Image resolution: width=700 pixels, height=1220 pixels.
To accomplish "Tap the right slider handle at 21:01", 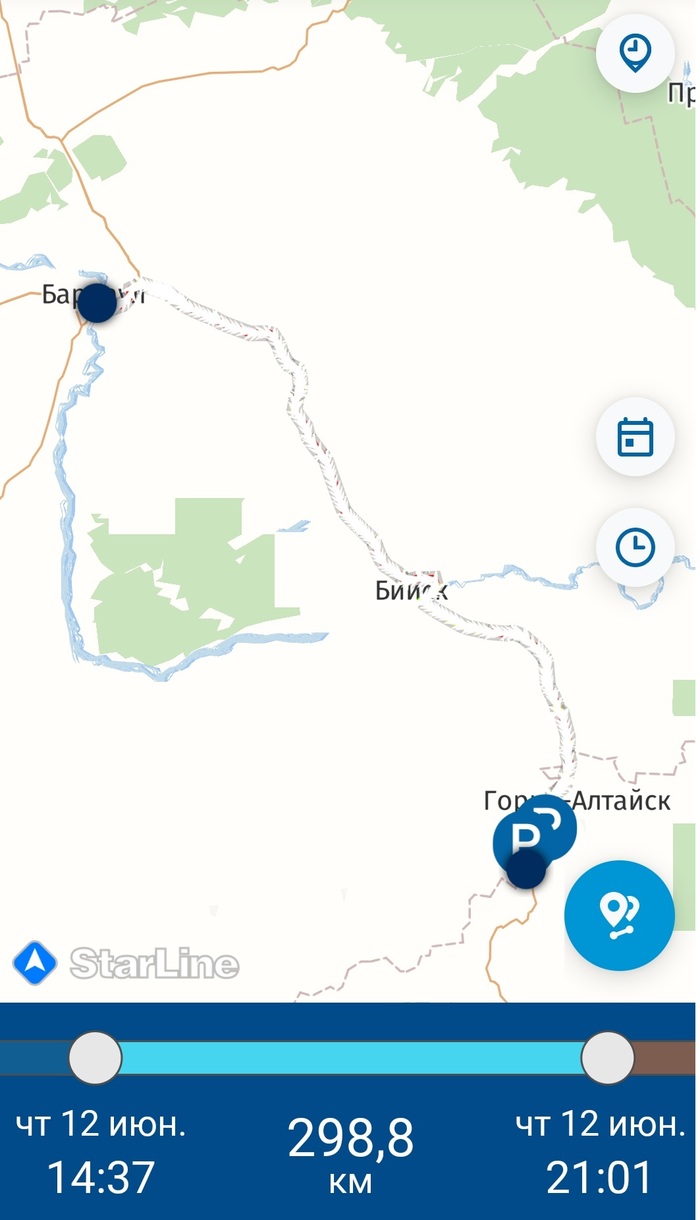I will point(608,1057).
